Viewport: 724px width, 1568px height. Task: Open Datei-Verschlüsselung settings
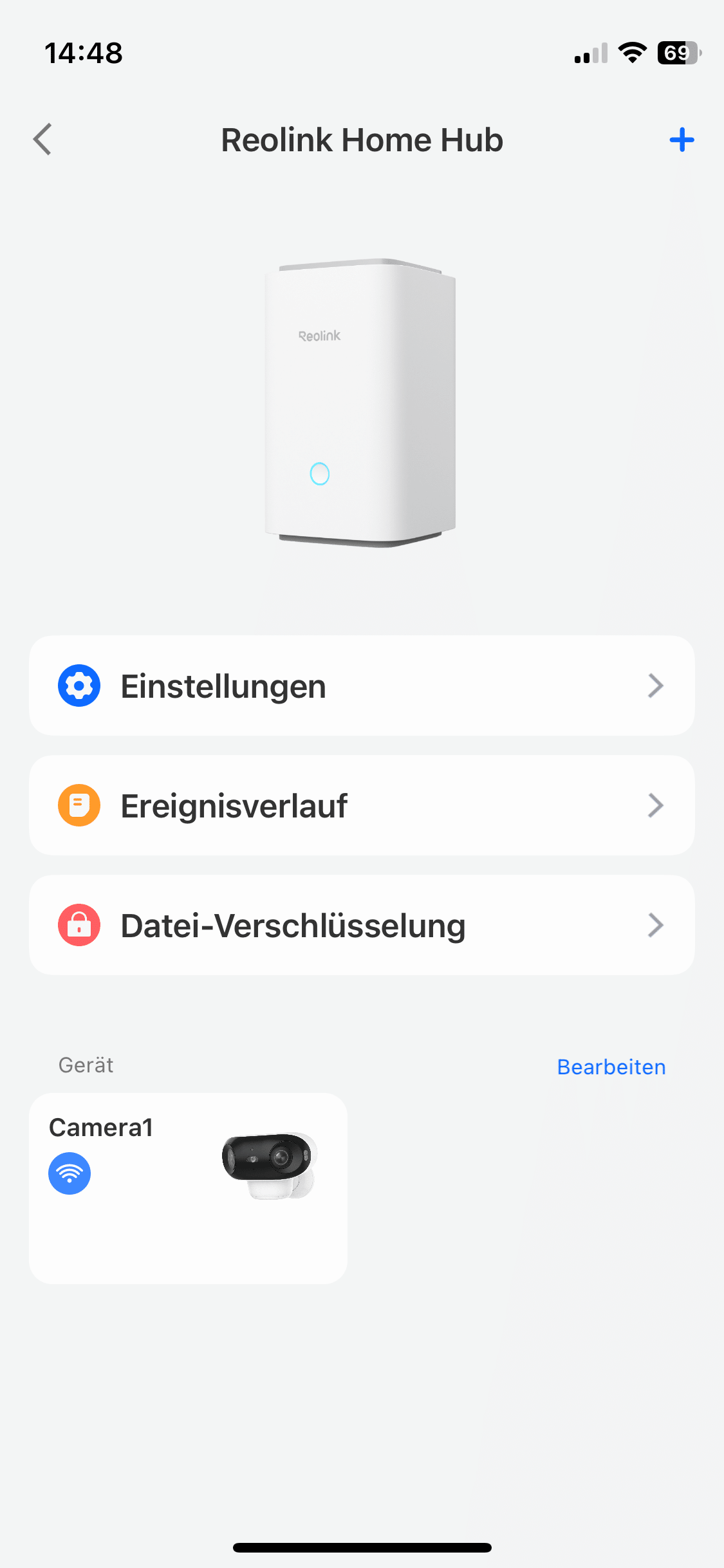coord(362,926)
